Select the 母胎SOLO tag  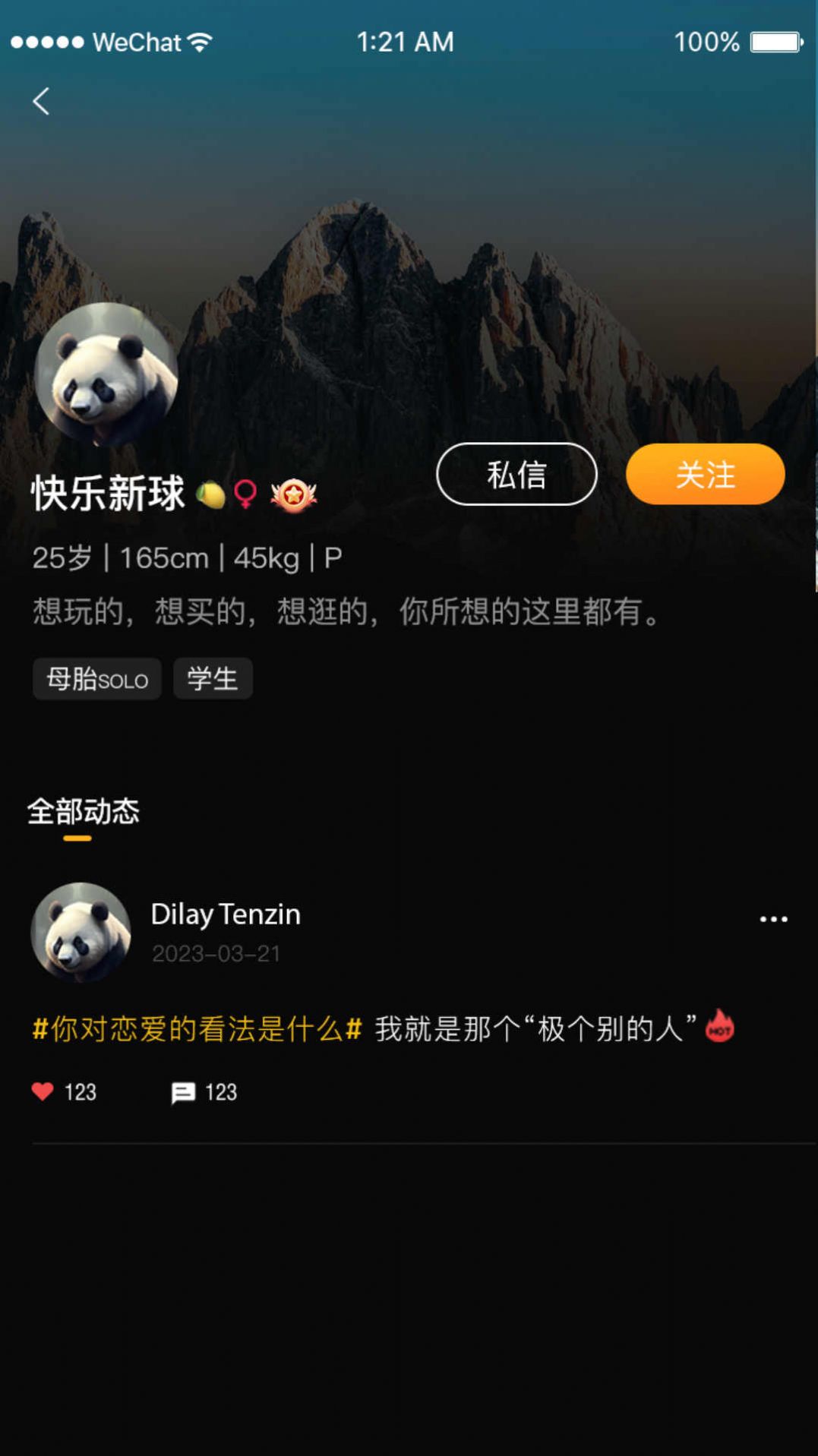[x=96, y=679]
